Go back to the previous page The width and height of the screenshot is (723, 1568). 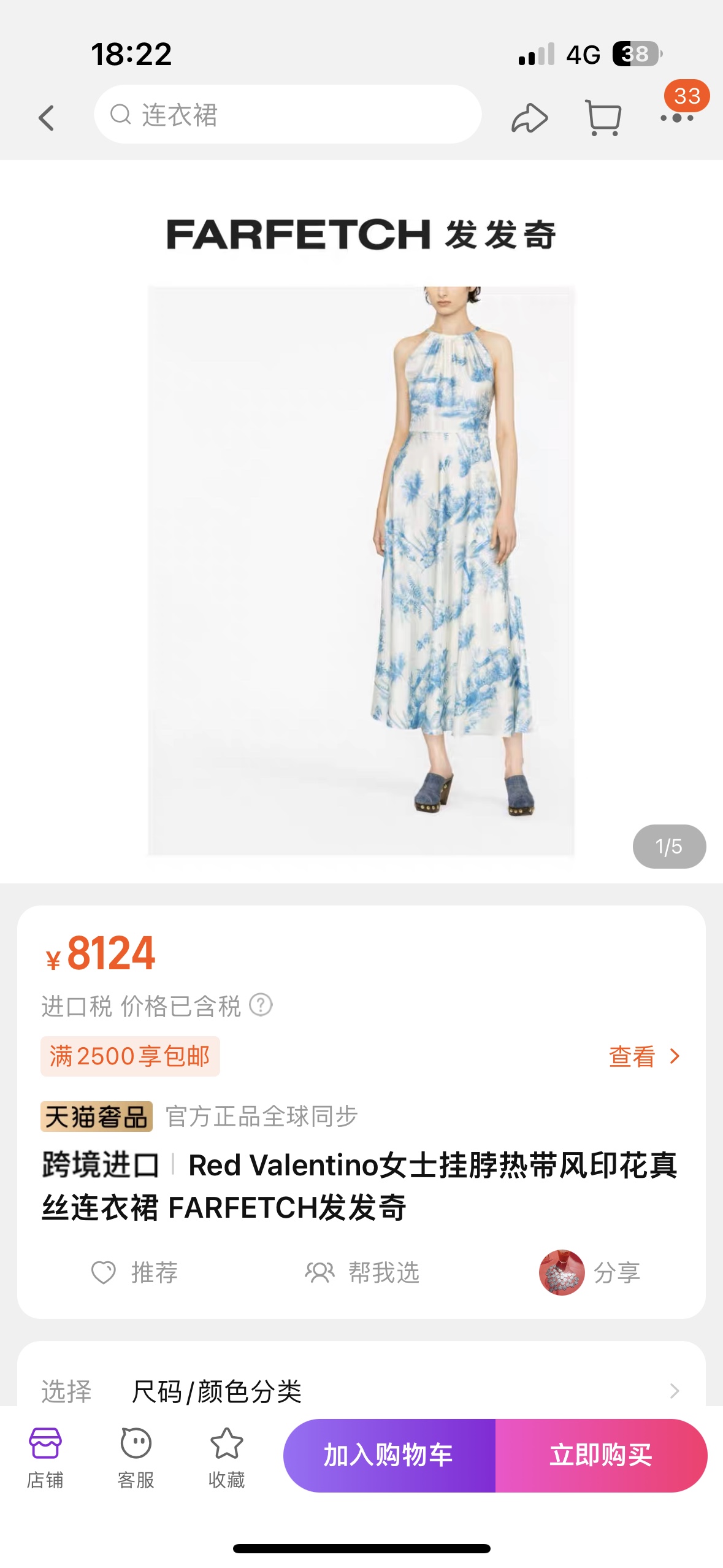(47, 117)
